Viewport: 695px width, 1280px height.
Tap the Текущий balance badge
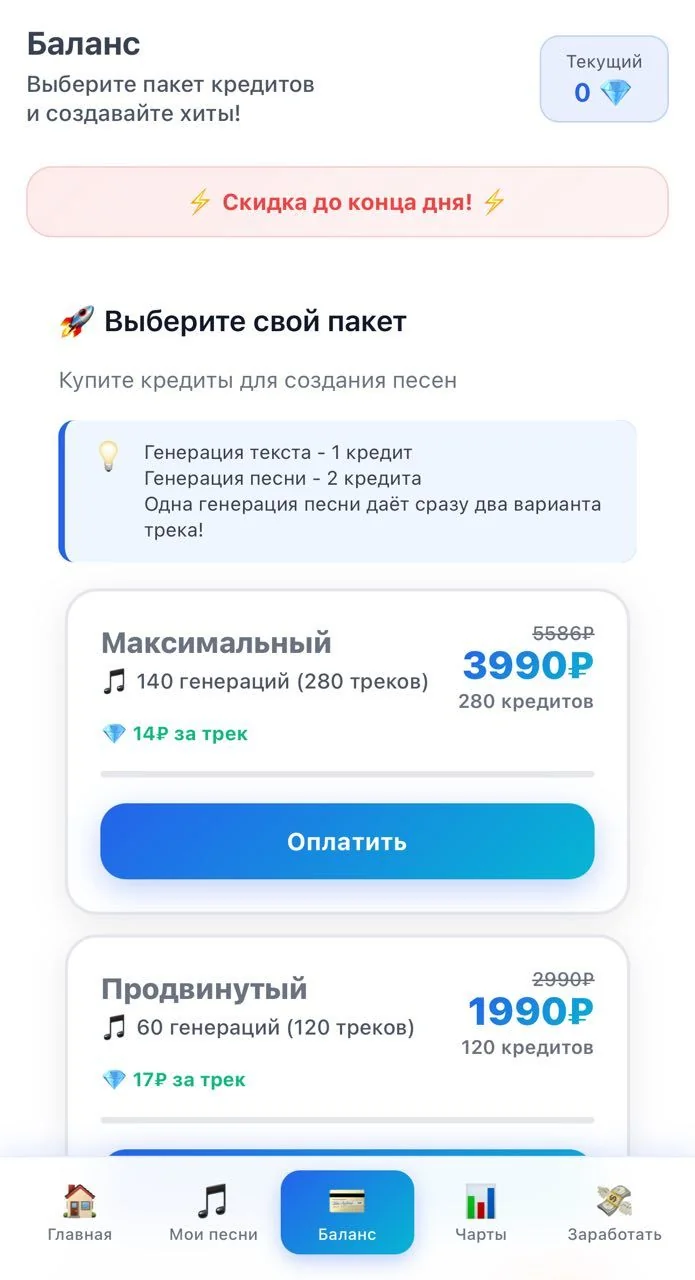pyautogui.click(x=604, y=79)
